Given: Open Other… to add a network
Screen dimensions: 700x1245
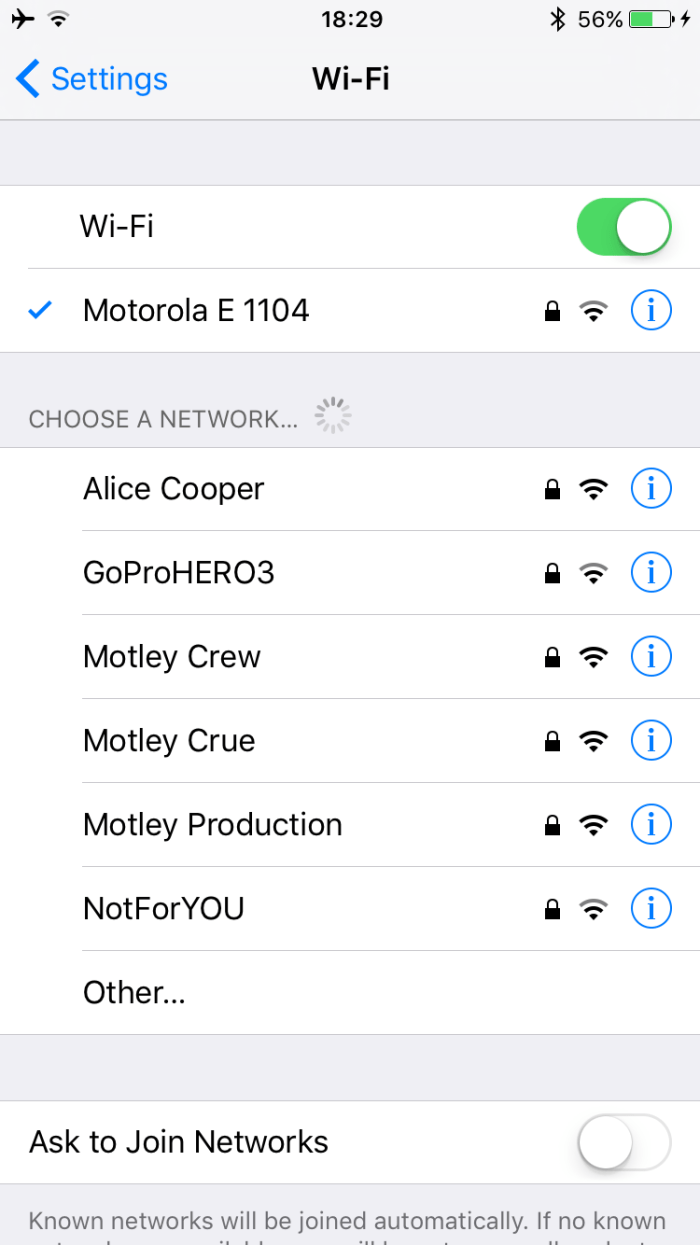Looking at the screenshot, I should (x=134, y=993).
